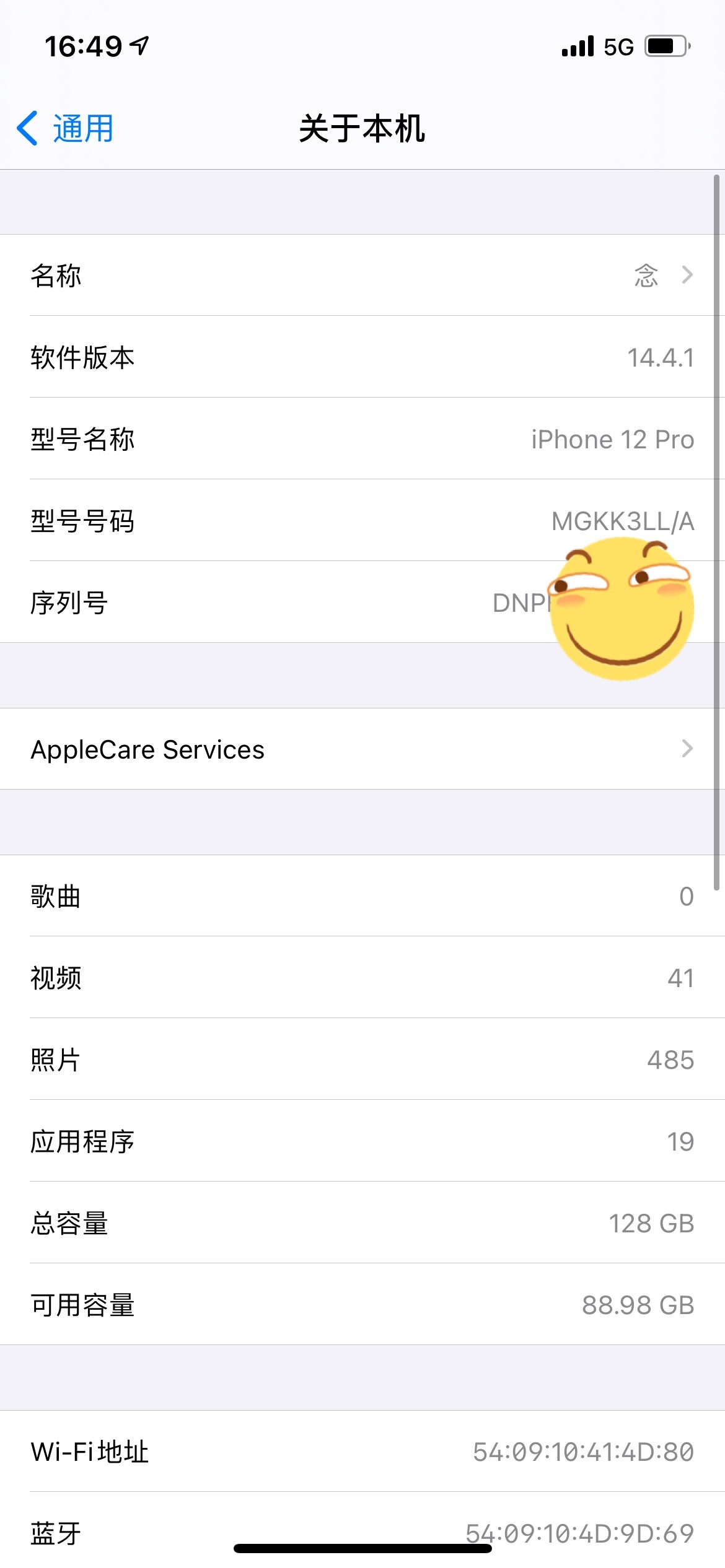Go back to 通用 settings

pos(65,129)
